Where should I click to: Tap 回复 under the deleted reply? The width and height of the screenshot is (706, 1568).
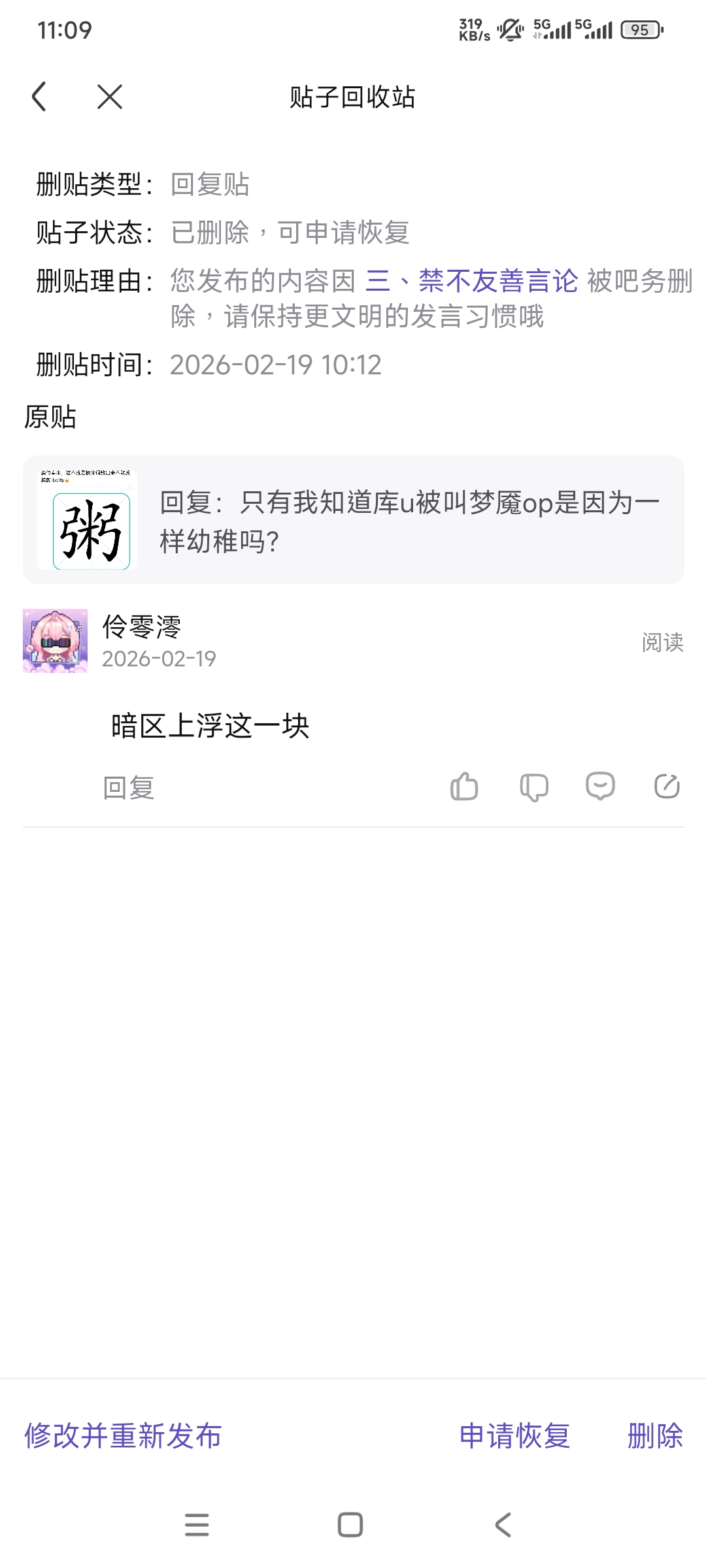click(129, 788)
